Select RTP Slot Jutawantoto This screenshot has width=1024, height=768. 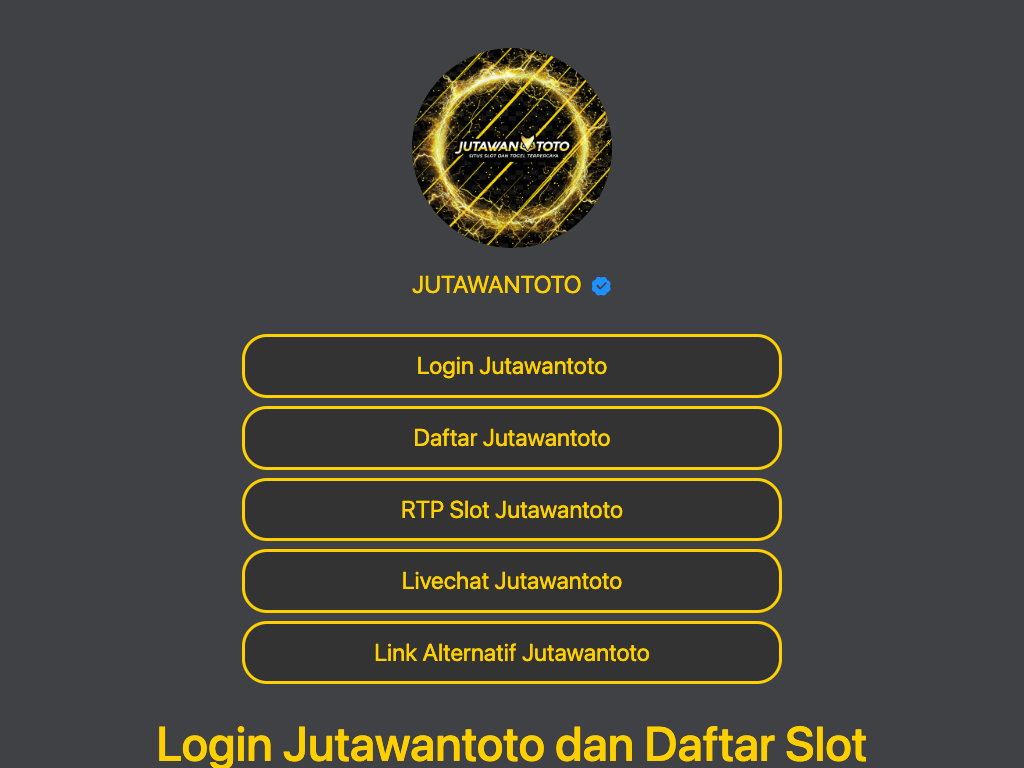click(x=511, y=510)
